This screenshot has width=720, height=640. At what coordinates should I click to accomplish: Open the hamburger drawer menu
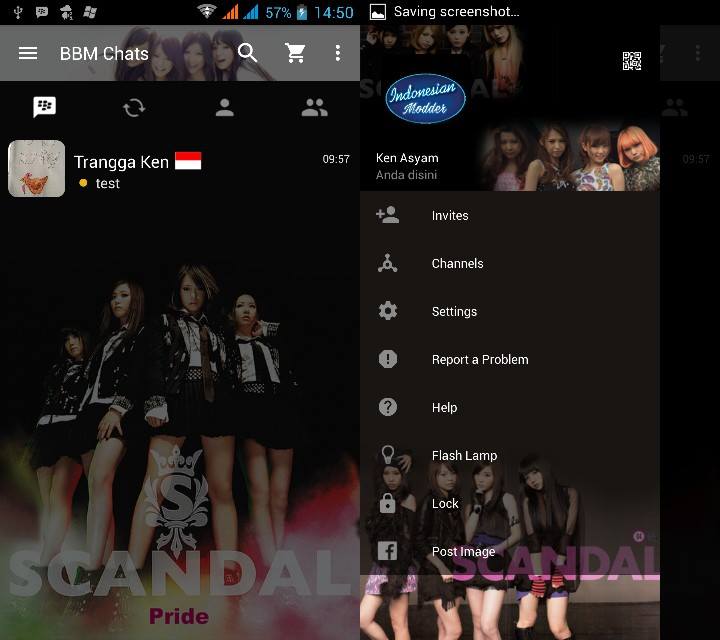click(28, 54)
